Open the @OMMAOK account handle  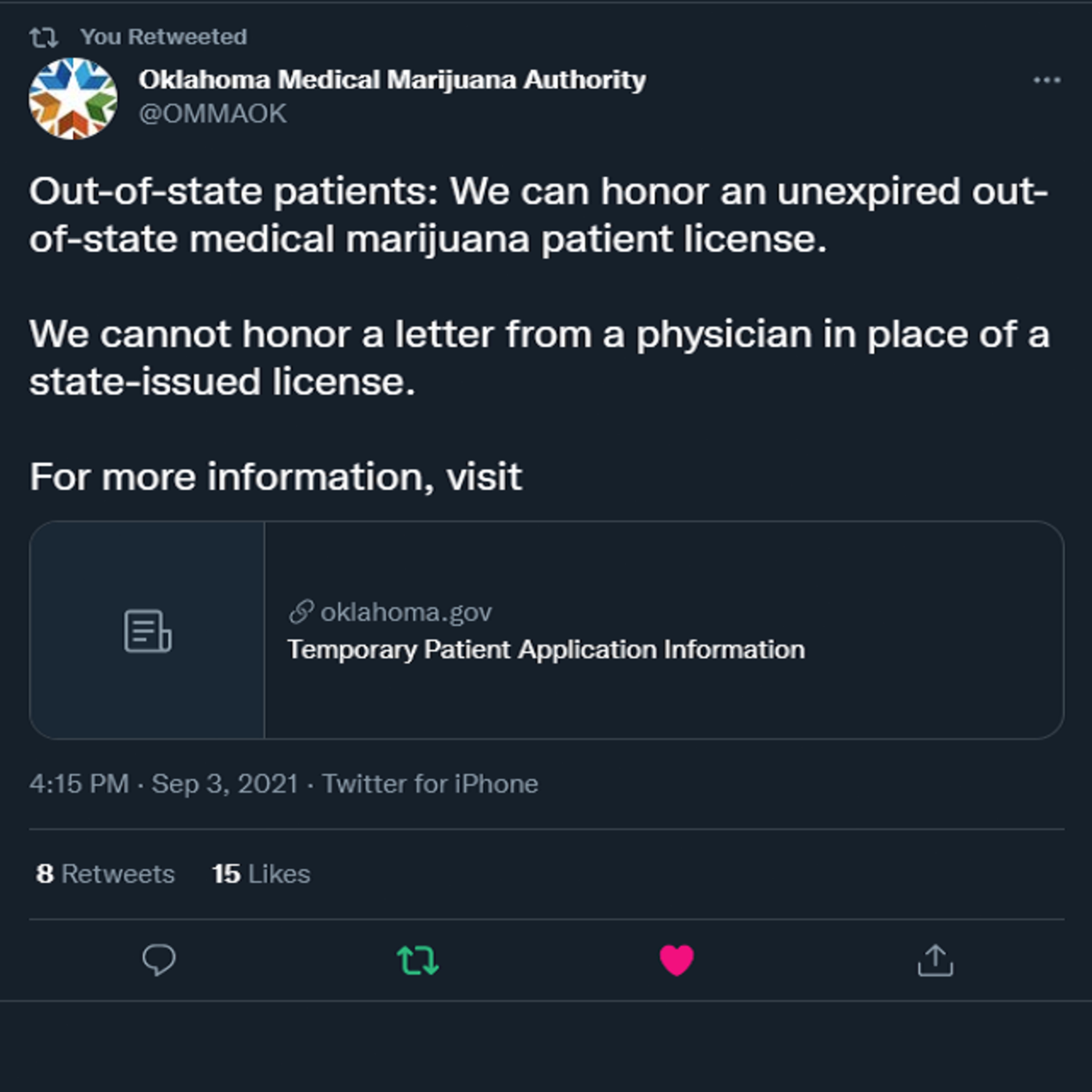click(x=213, y=114)
